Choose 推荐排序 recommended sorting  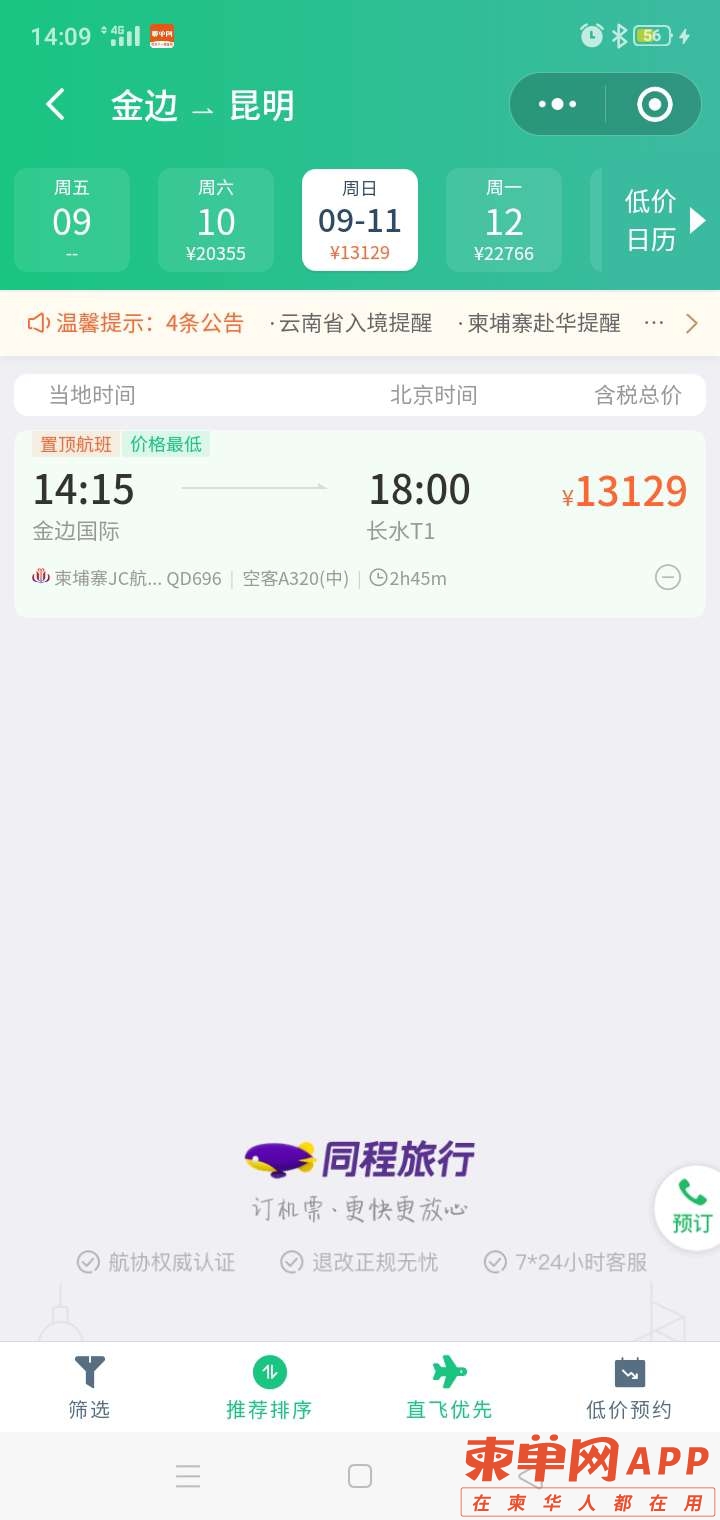(269, 1387)
